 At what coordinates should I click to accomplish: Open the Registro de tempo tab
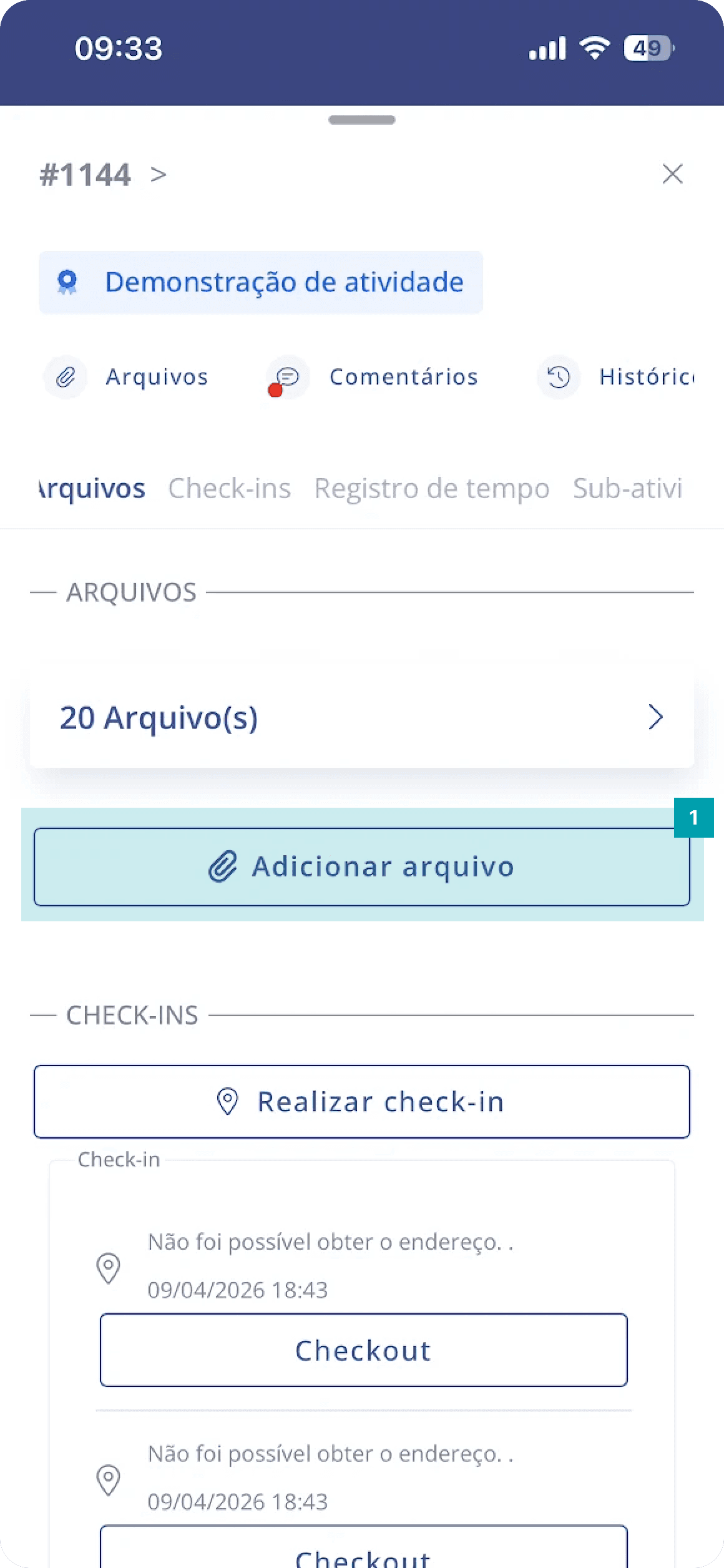coord(432,489)
